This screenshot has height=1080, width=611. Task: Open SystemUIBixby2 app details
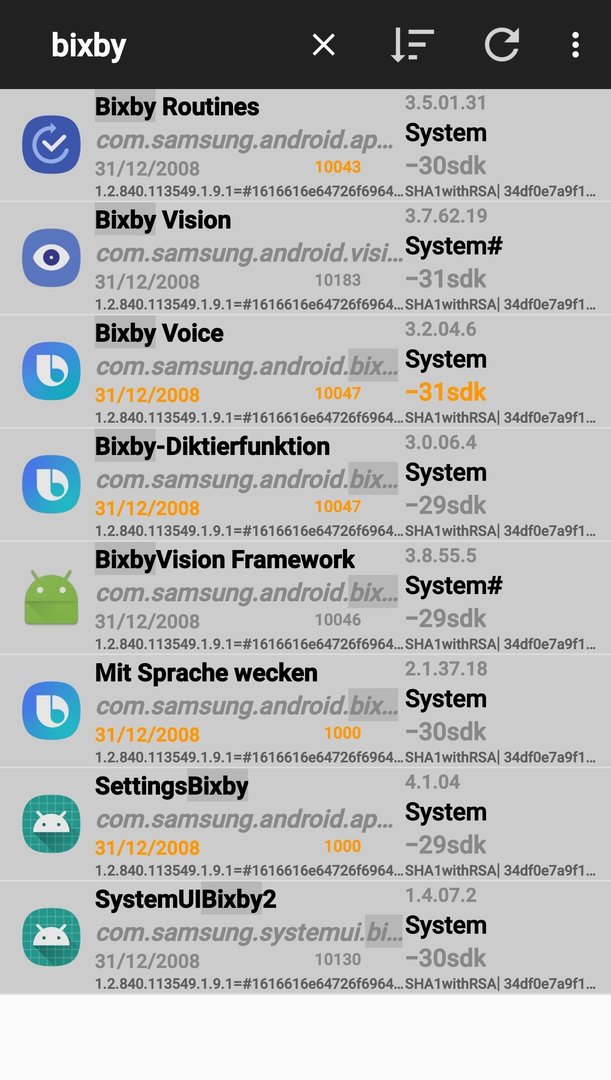tap(305, 936)
